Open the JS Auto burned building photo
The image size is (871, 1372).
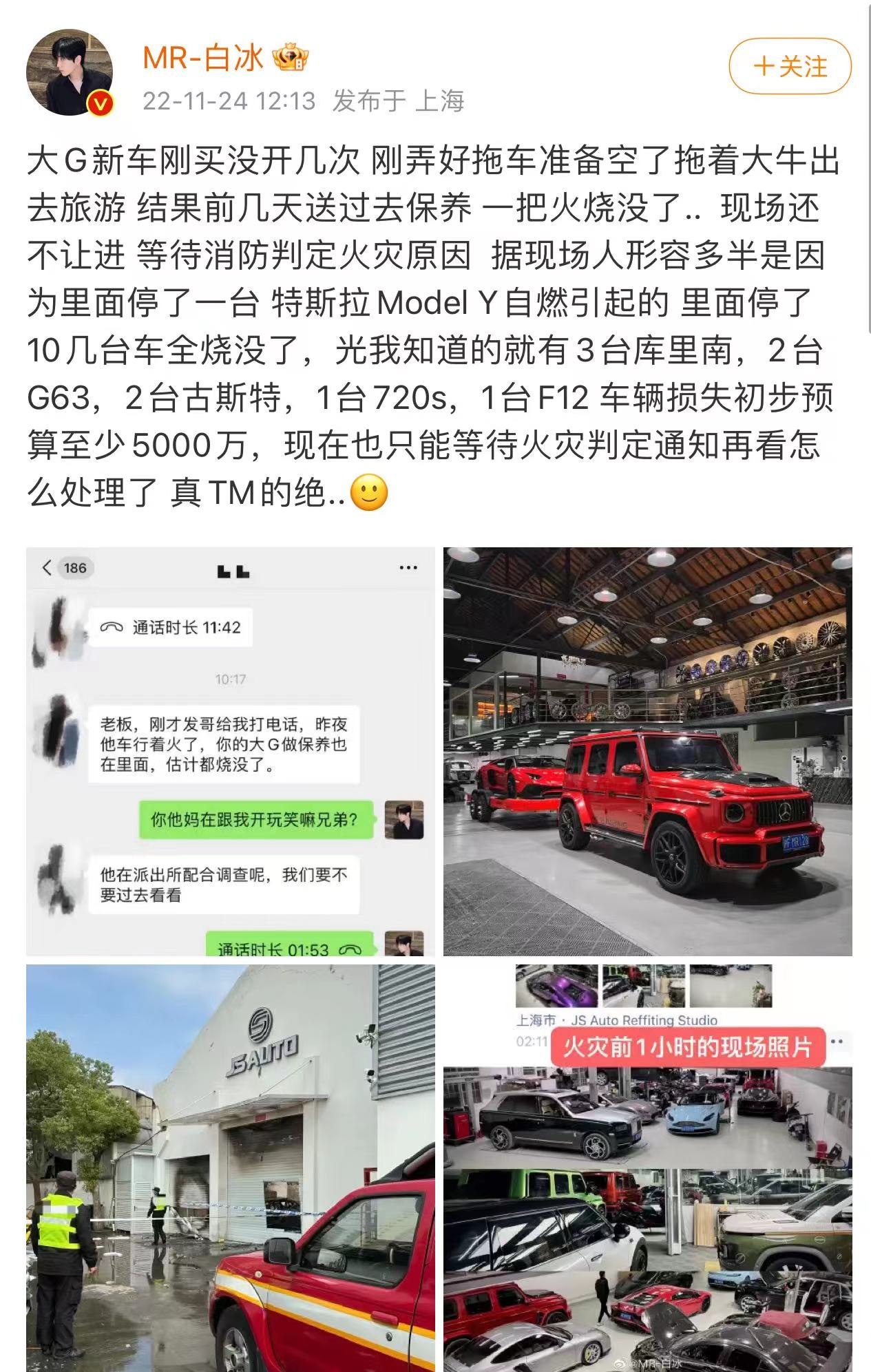[231, 1167]
